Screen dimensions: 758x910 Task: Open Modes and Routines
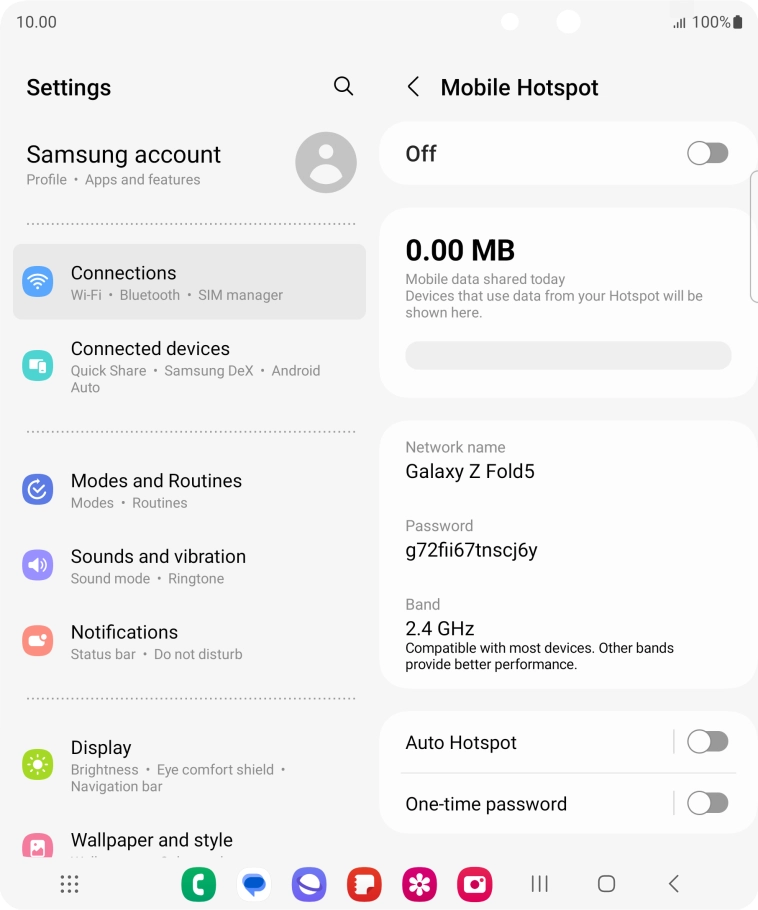coord(190,490)
